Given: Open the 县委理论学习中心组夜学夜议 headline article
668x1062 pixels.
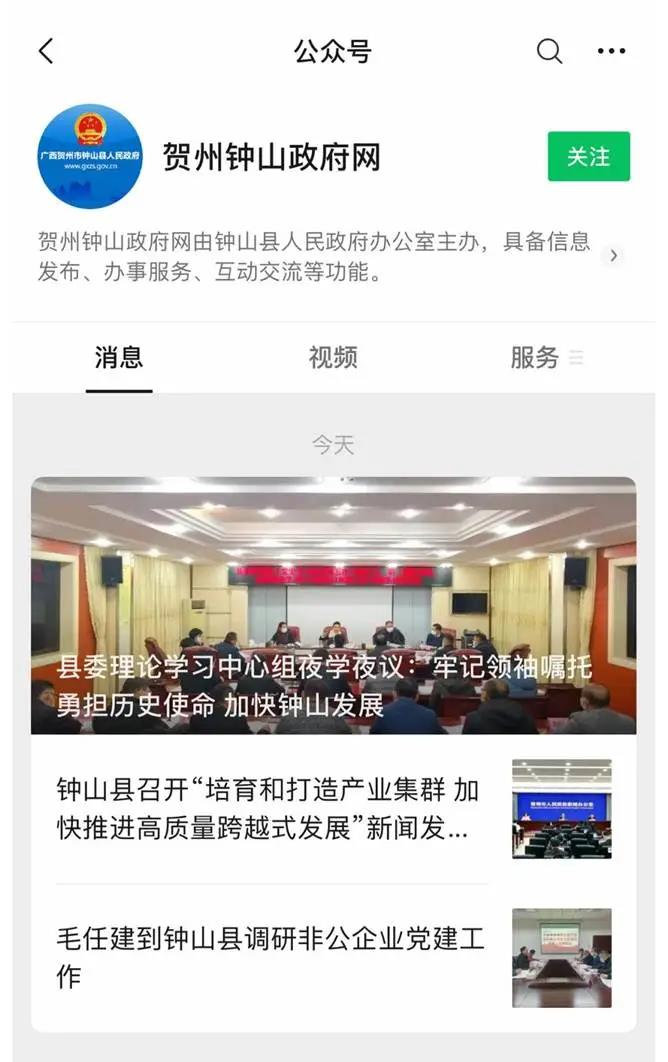Looking at the screenshot, I should [333, 606].
